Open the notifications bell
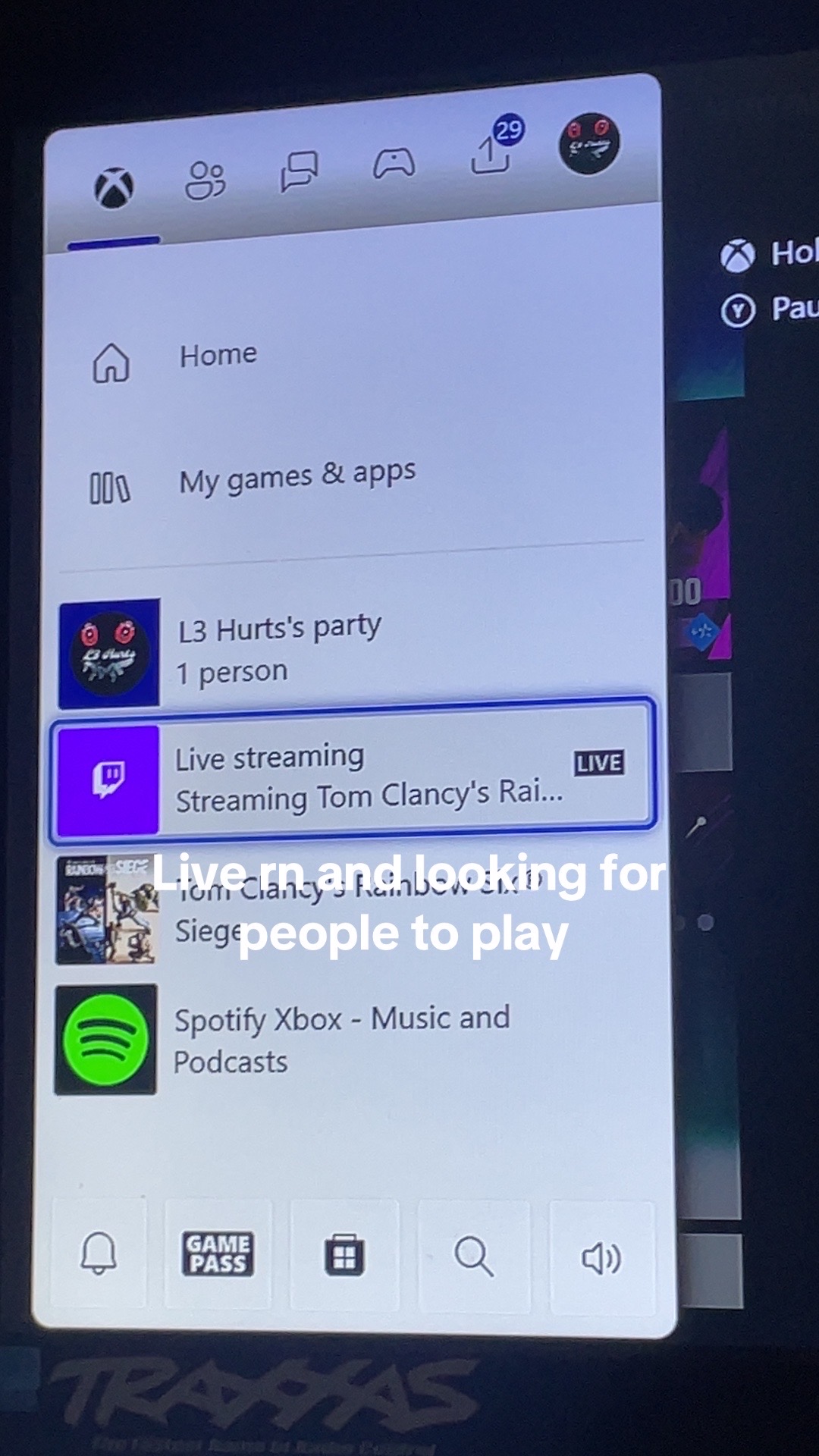This screenshot has height=1456, width=819. [99, 1253]
